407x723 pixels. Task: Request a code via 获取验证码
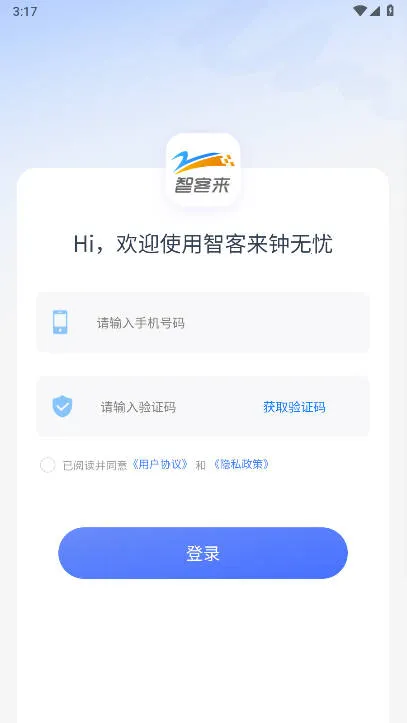tap(294, 407)
